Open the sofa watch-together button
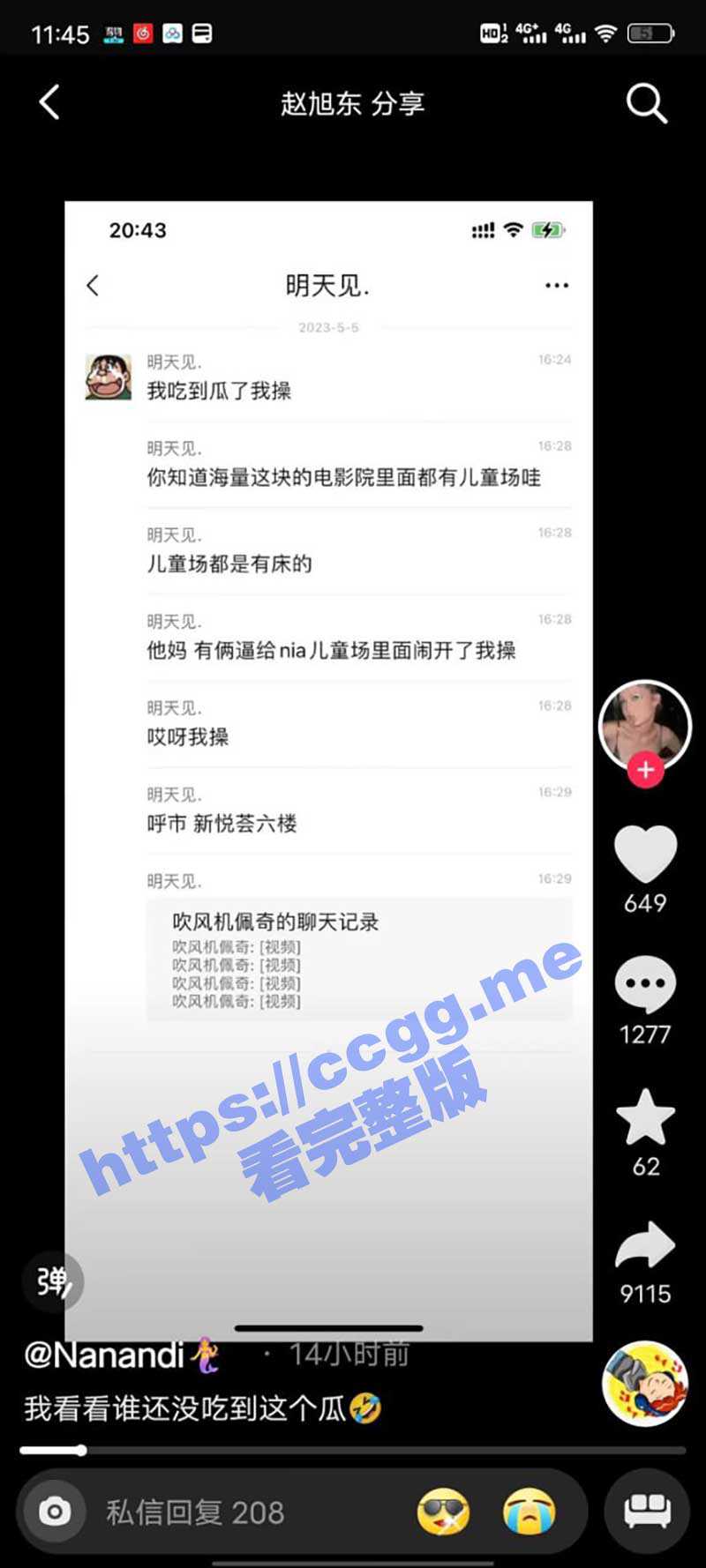 click(647, 1512)
